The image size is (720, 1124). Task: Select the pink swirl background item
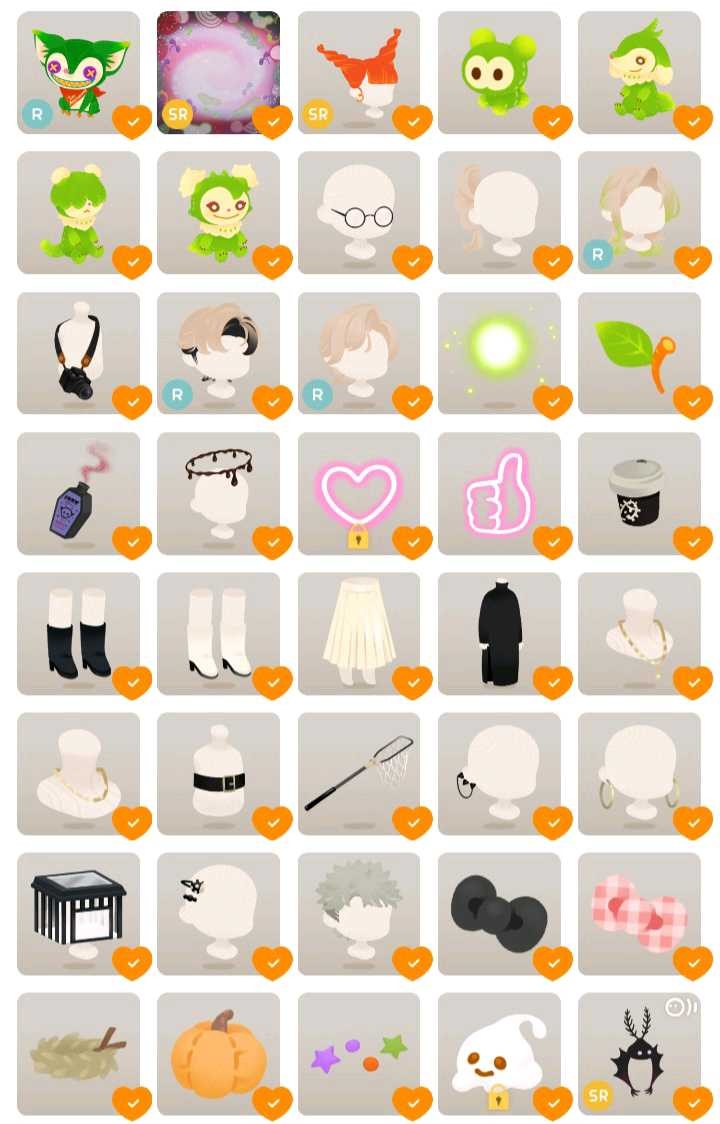pyautogui.click(x=218, y=72)
